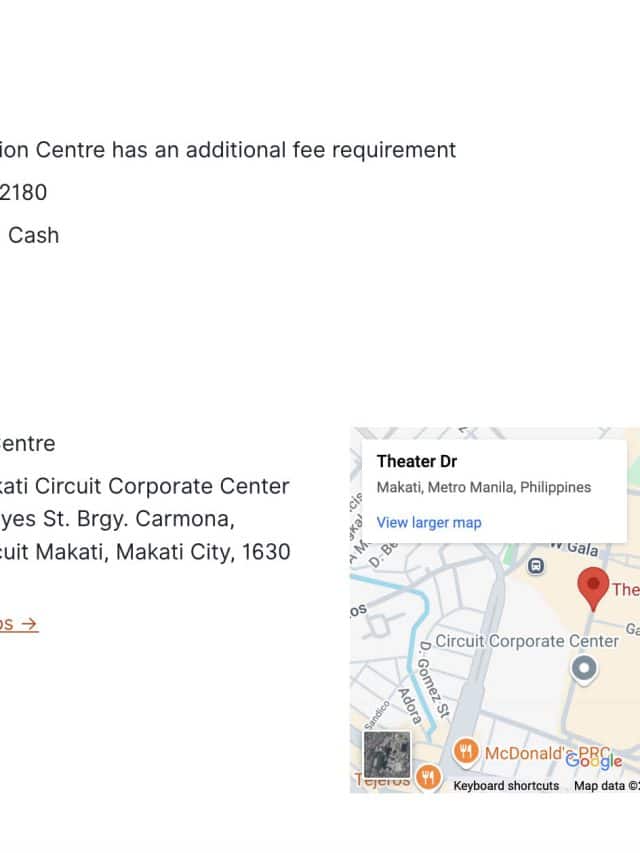Open the underlined arrow link below the address
The width and height of the screenshot is (640, 853).
[18, 624]
